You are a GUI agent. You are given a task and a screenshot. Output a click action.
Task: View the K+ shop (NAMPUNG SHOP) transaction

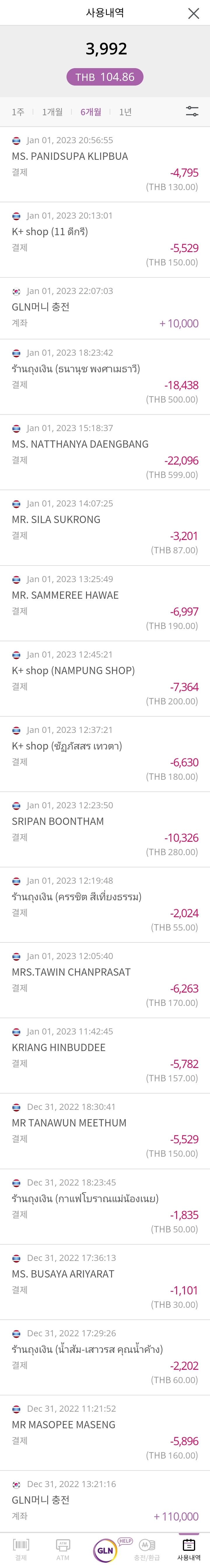click(x=105, y=679)
